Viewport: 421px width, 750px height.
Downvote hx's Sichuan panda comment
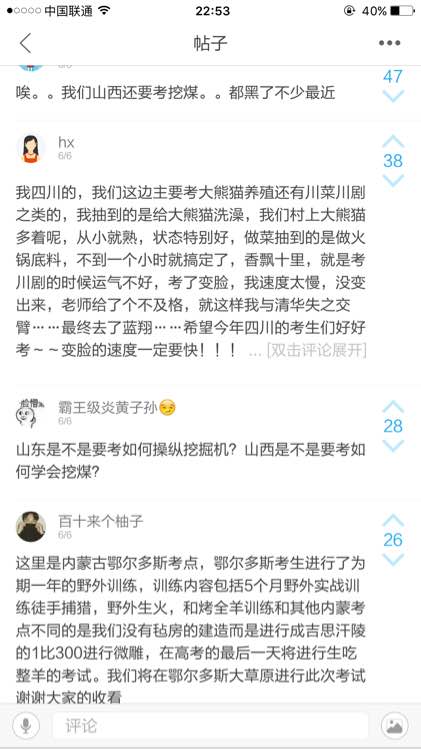click(x=393, y=180)
